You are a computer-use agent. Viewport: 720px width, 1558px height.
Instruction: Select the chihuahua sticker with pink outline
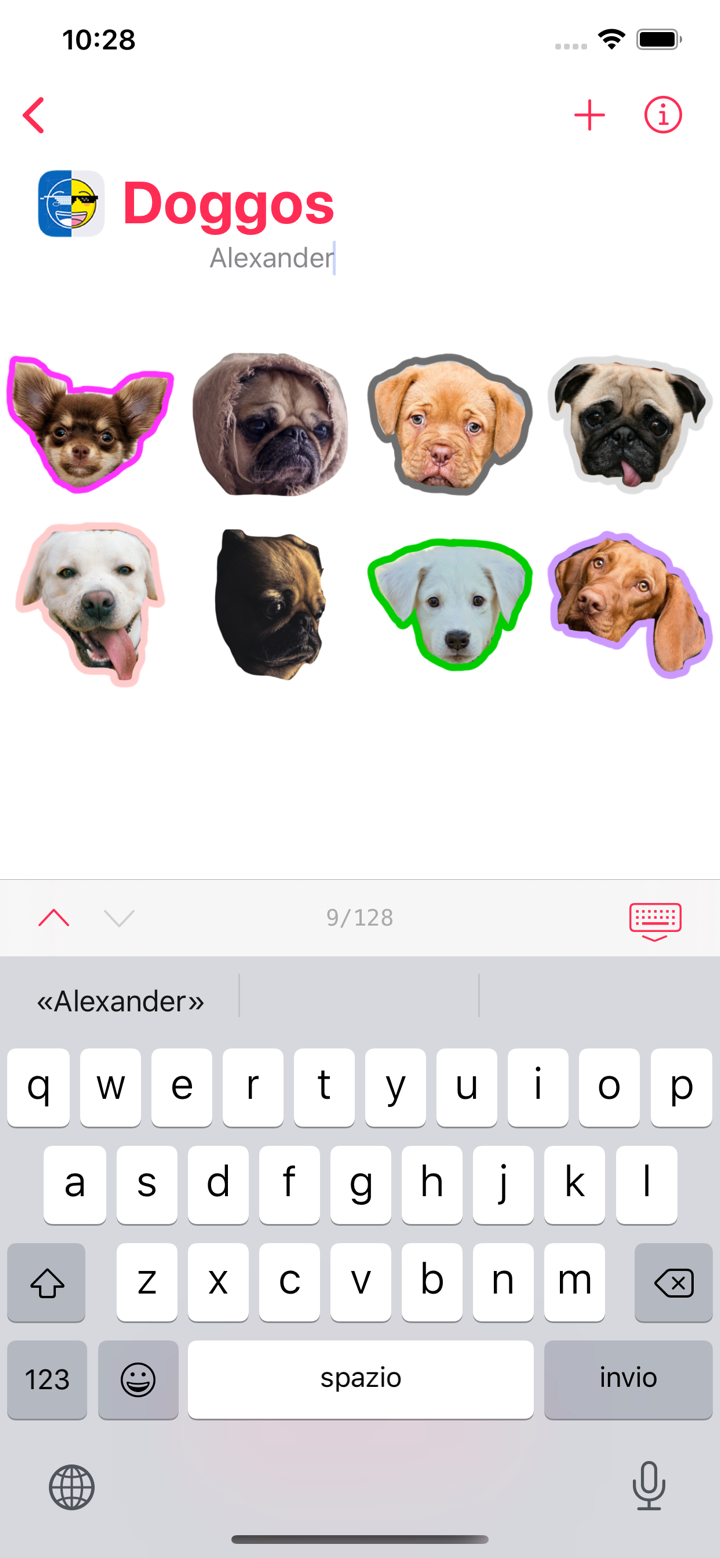(89, 424)
